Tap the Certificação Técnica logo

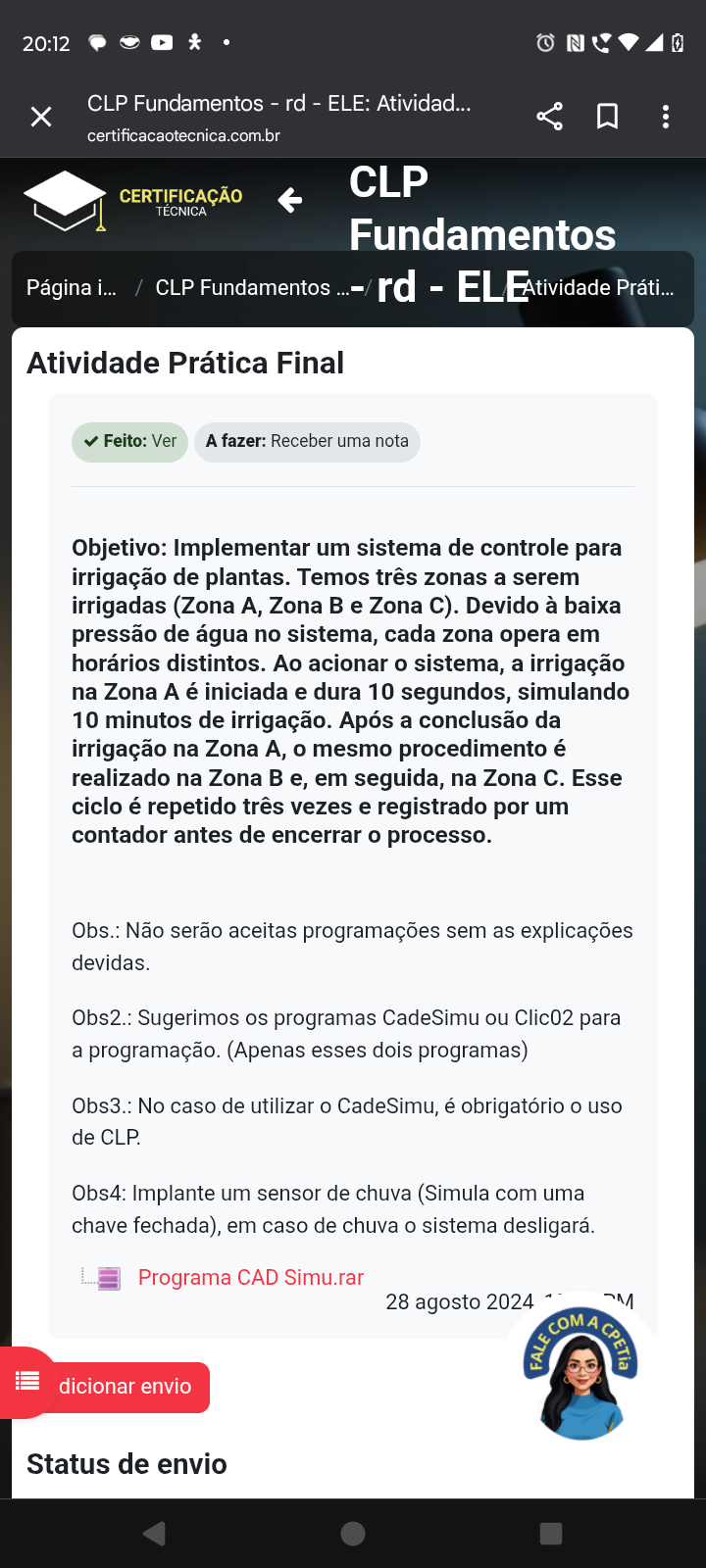pyautogui.click(x=133, y=201)
